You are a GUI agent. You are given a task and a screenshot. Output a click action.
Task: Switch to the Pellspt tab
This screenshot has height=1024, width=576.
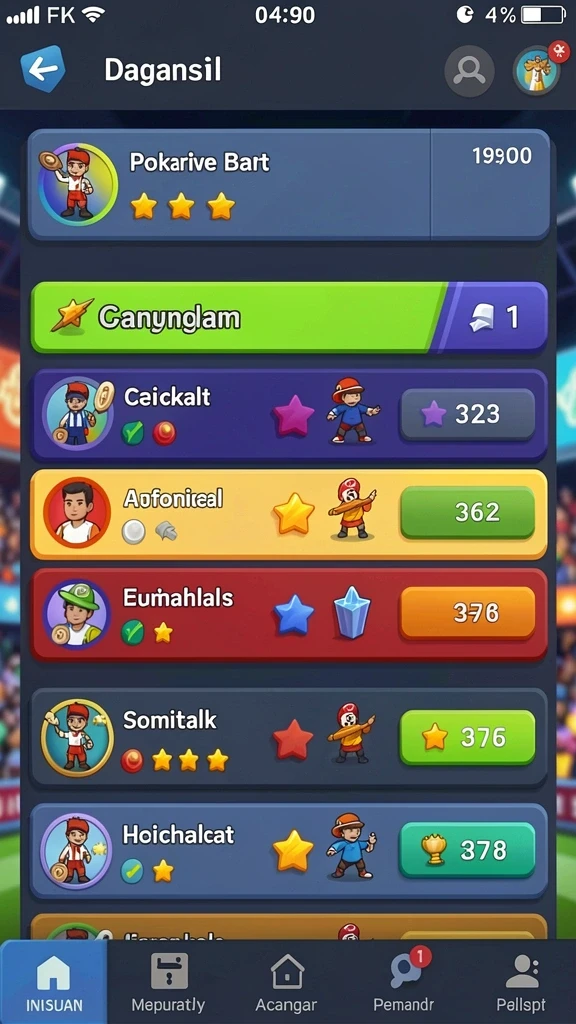point(520,982)
